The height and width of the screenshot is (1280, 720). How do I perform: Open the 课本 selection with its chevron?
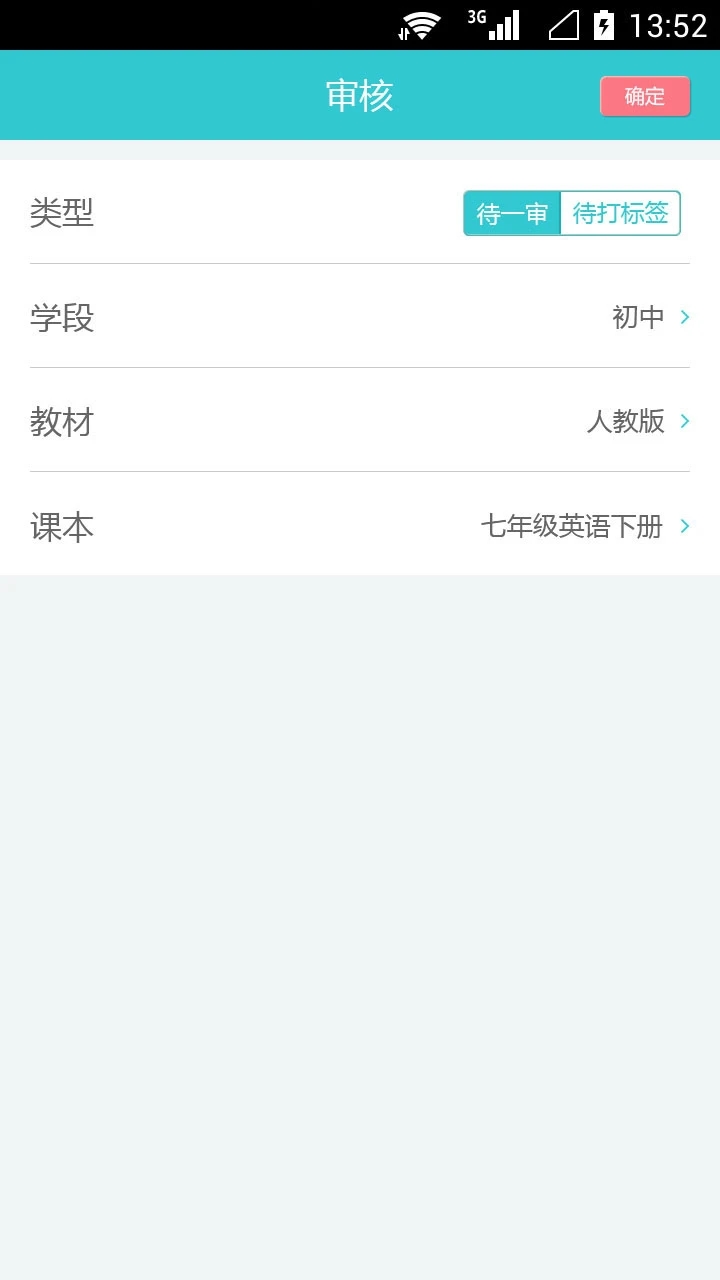click(x=684, y=525)
